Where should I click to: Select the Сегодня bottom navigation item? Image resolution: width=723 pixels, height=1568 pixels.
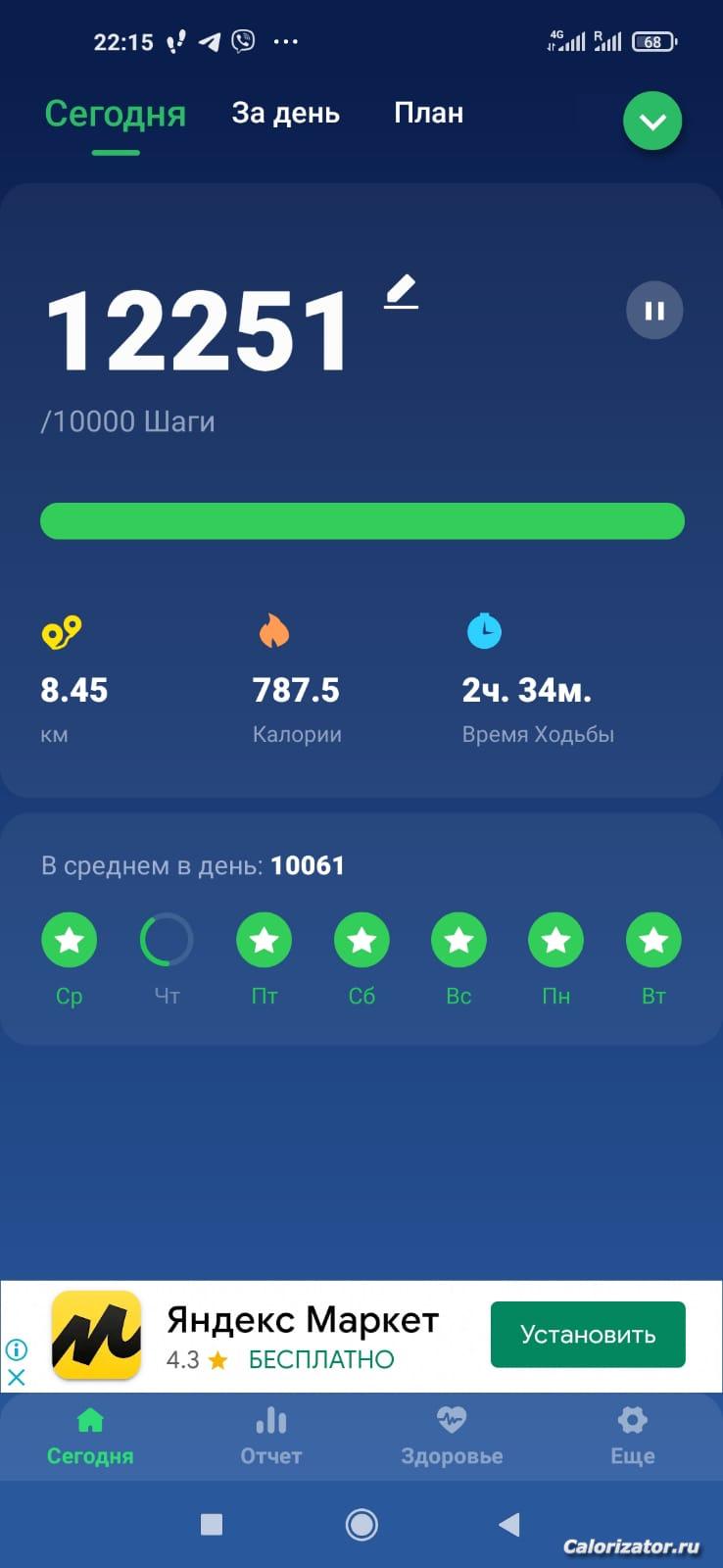pyautogui.click(x=90, y=1436)
